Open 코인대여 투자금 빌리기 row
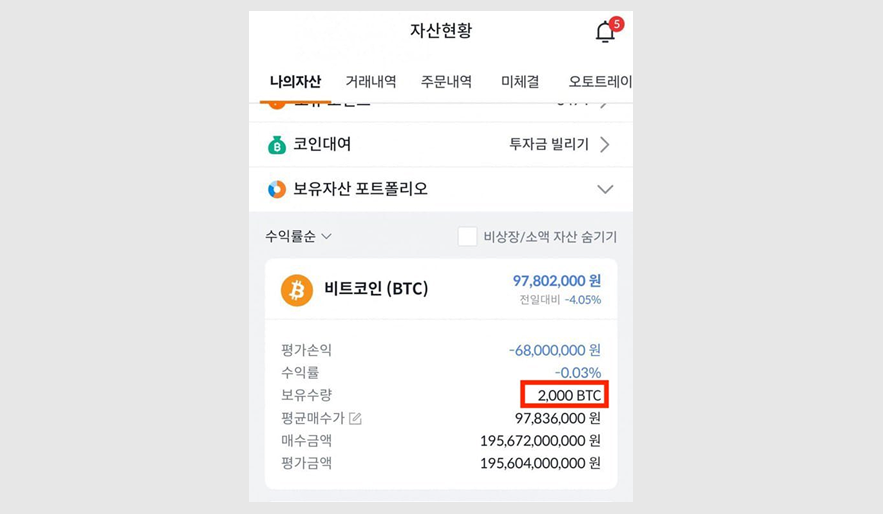 (x=558, y=144)
